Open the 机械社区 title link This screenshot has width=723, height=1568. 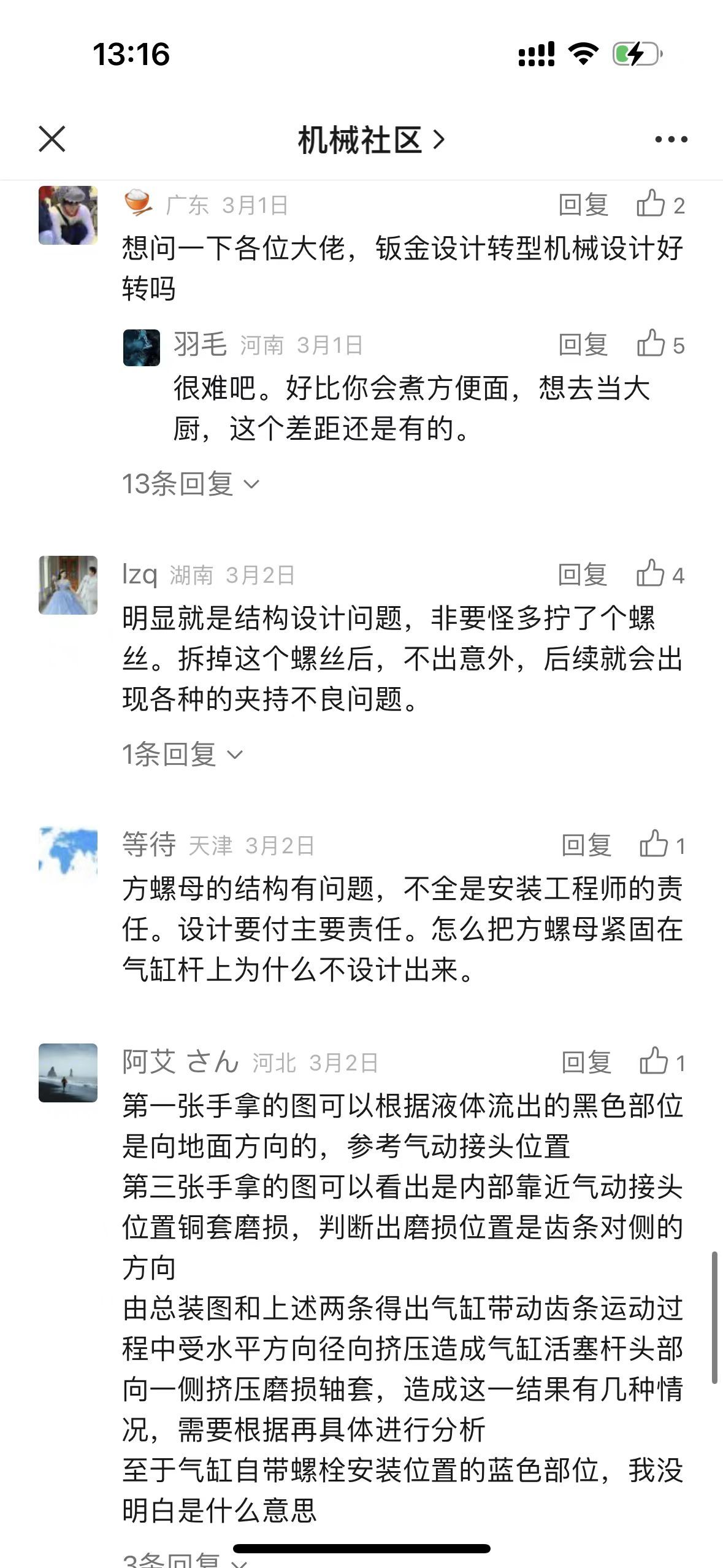(x=370, y=140)
